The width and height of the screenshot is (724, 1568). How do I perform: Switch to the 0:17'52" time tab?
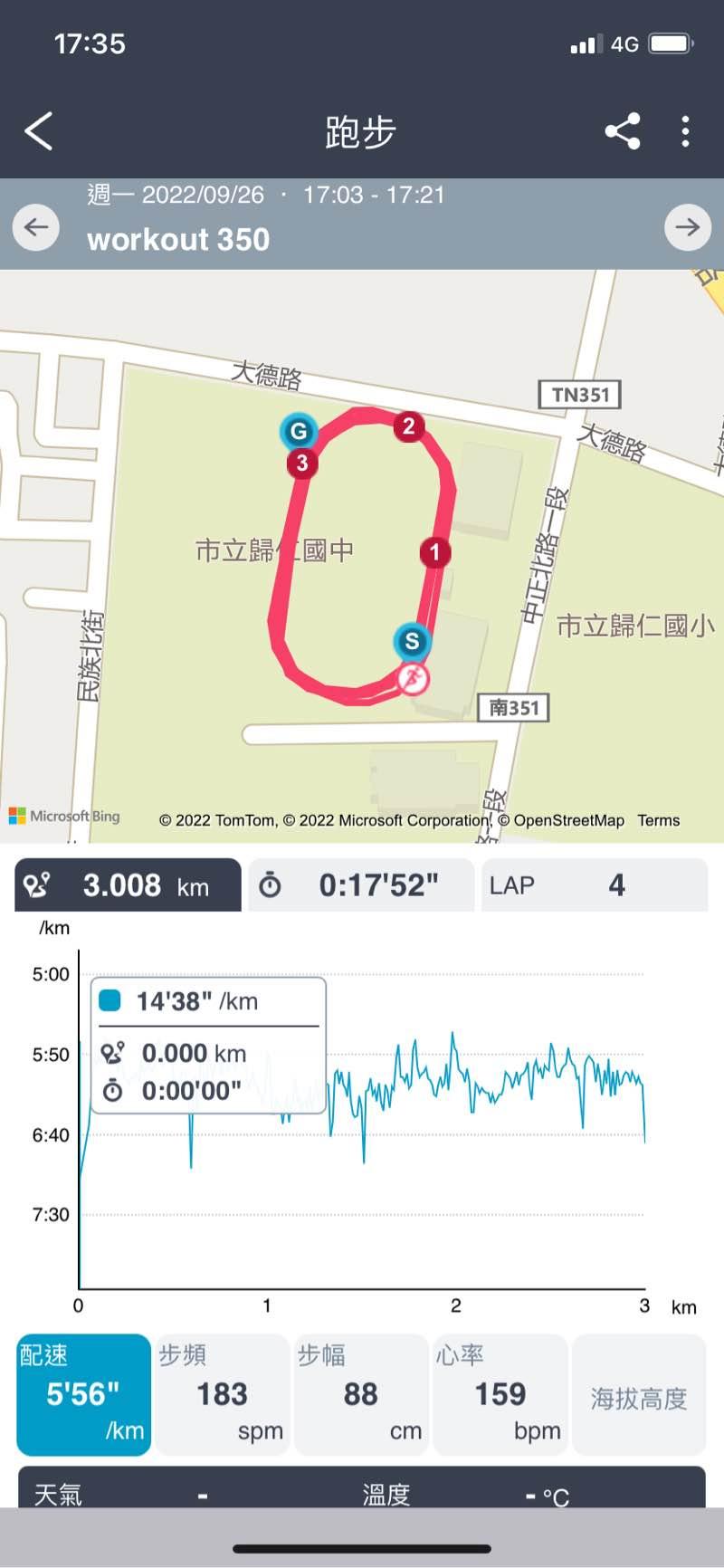click(x=361, y=885)
